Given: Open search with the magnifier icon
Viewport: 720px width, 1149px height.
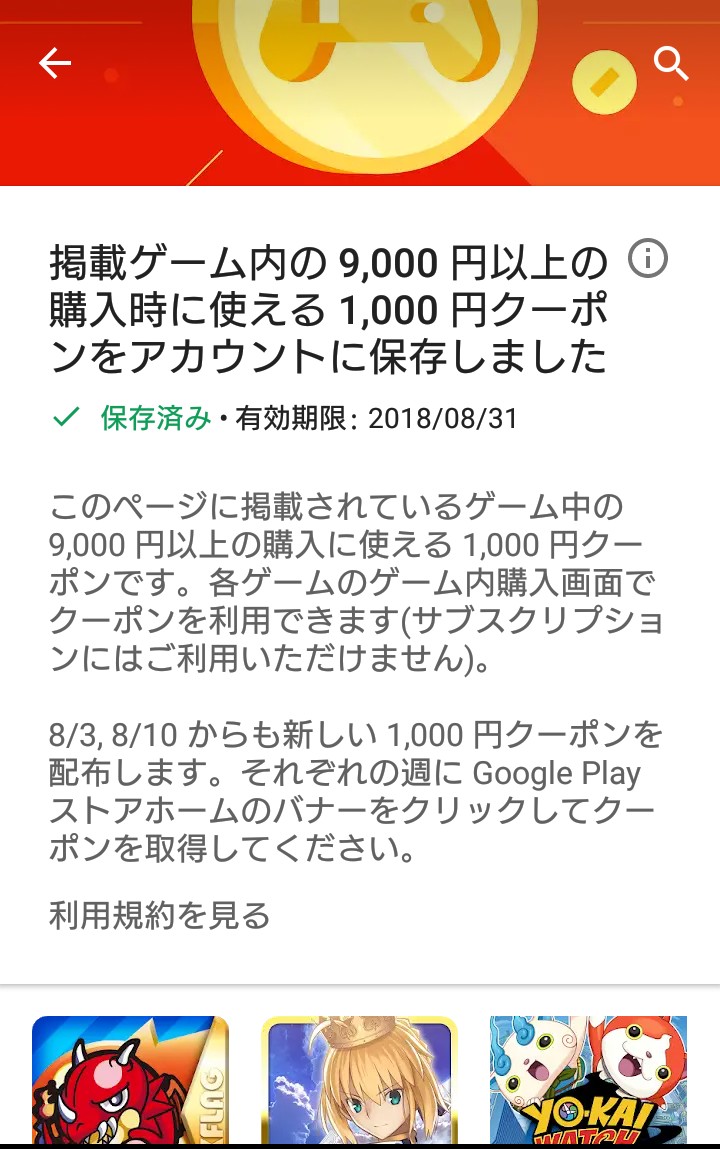Looking at the screenshot, I should pos(671,64).
